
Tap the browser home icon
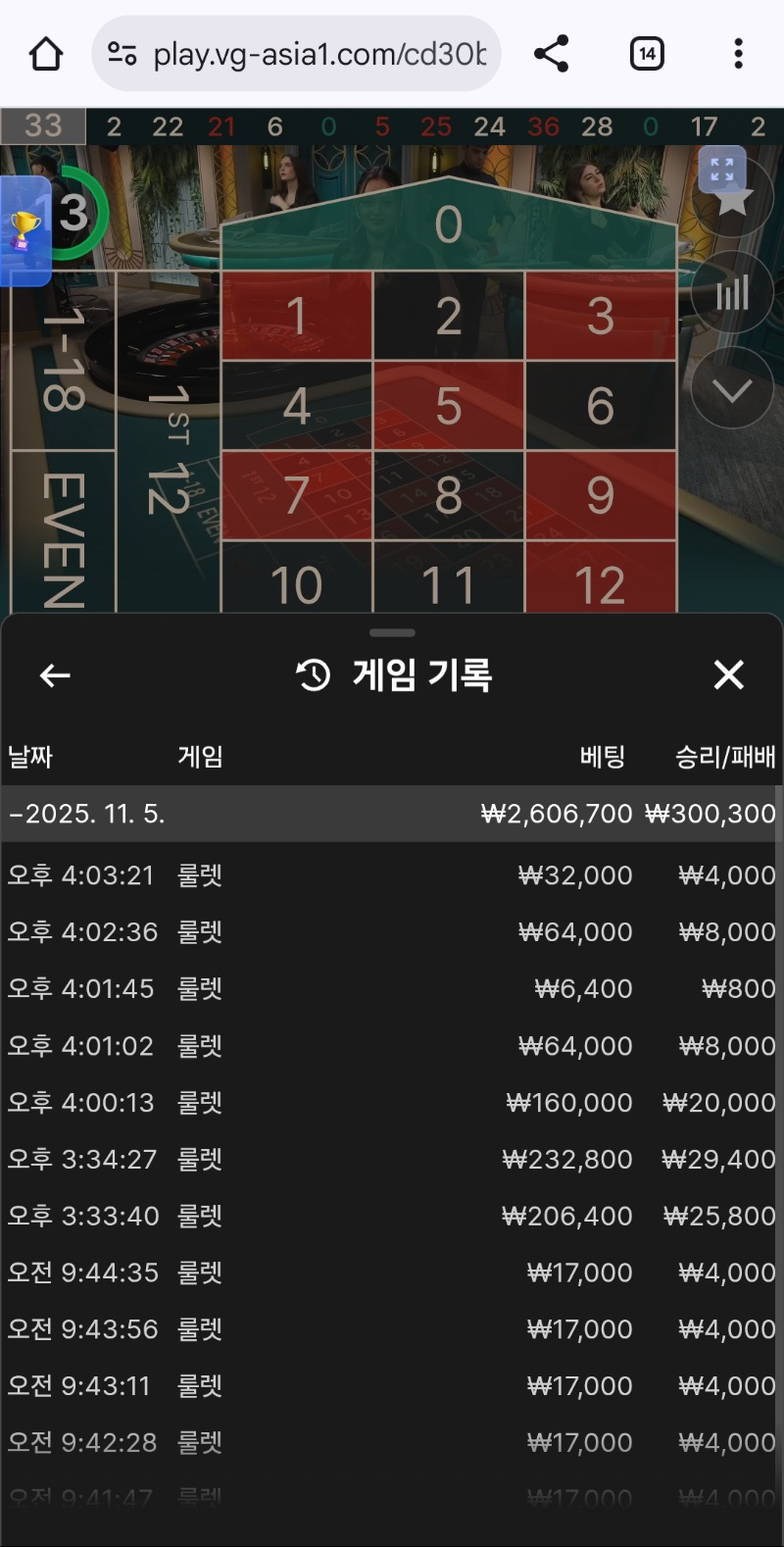[x=46, y=53]
